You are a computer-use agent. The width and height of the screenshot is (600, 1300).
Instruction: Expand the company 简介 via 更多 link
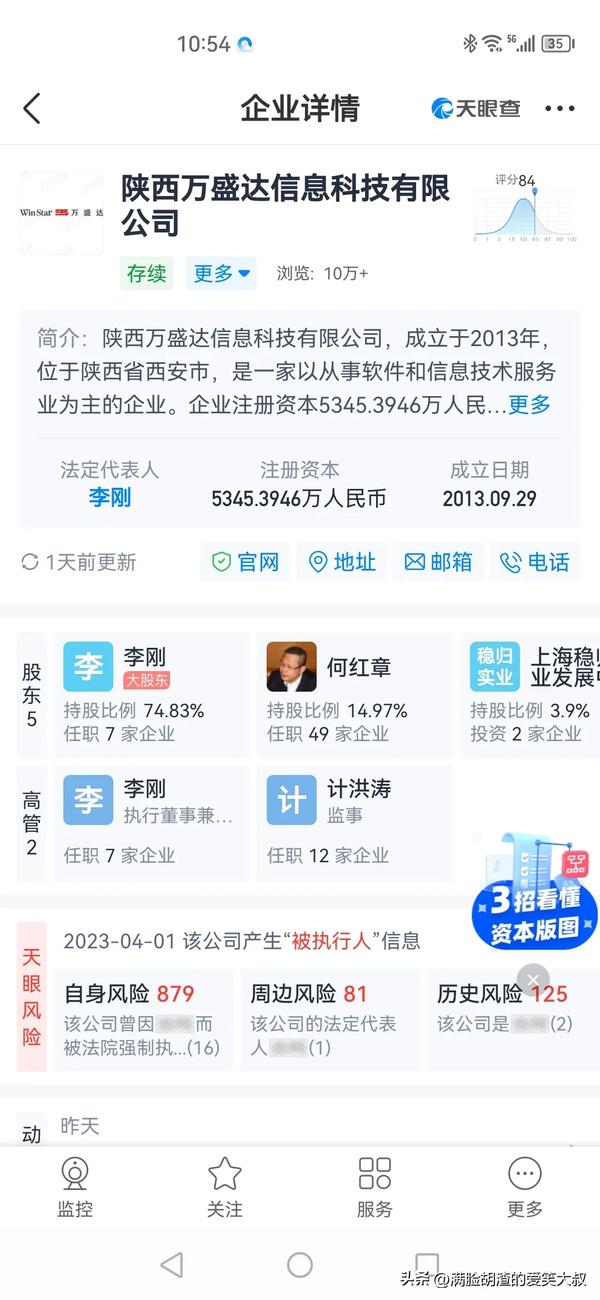click(529, 405)
